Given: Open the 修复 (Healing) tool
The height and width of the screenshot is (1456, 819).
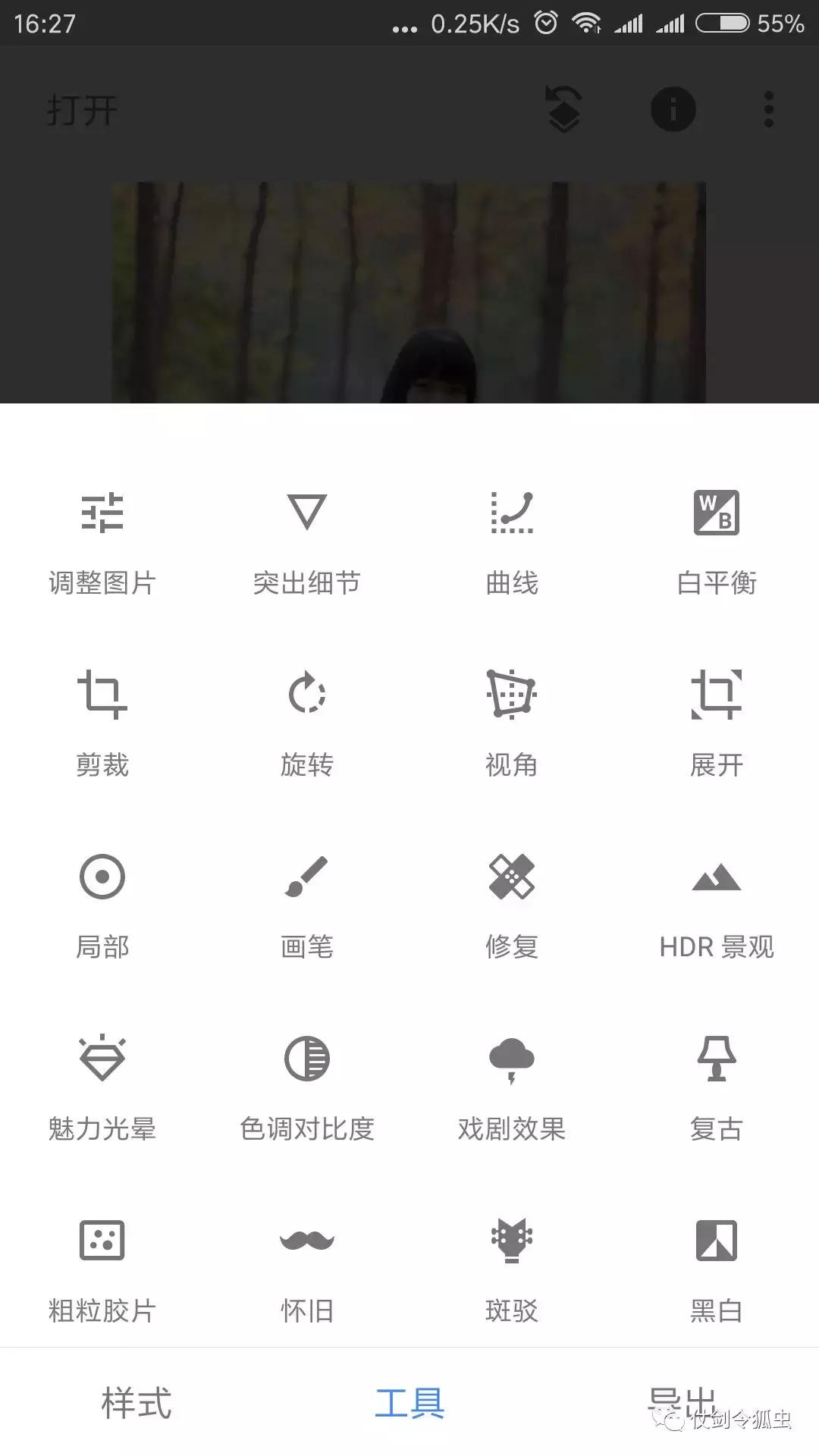Looking at the screenshot, I should coord(512,902).
